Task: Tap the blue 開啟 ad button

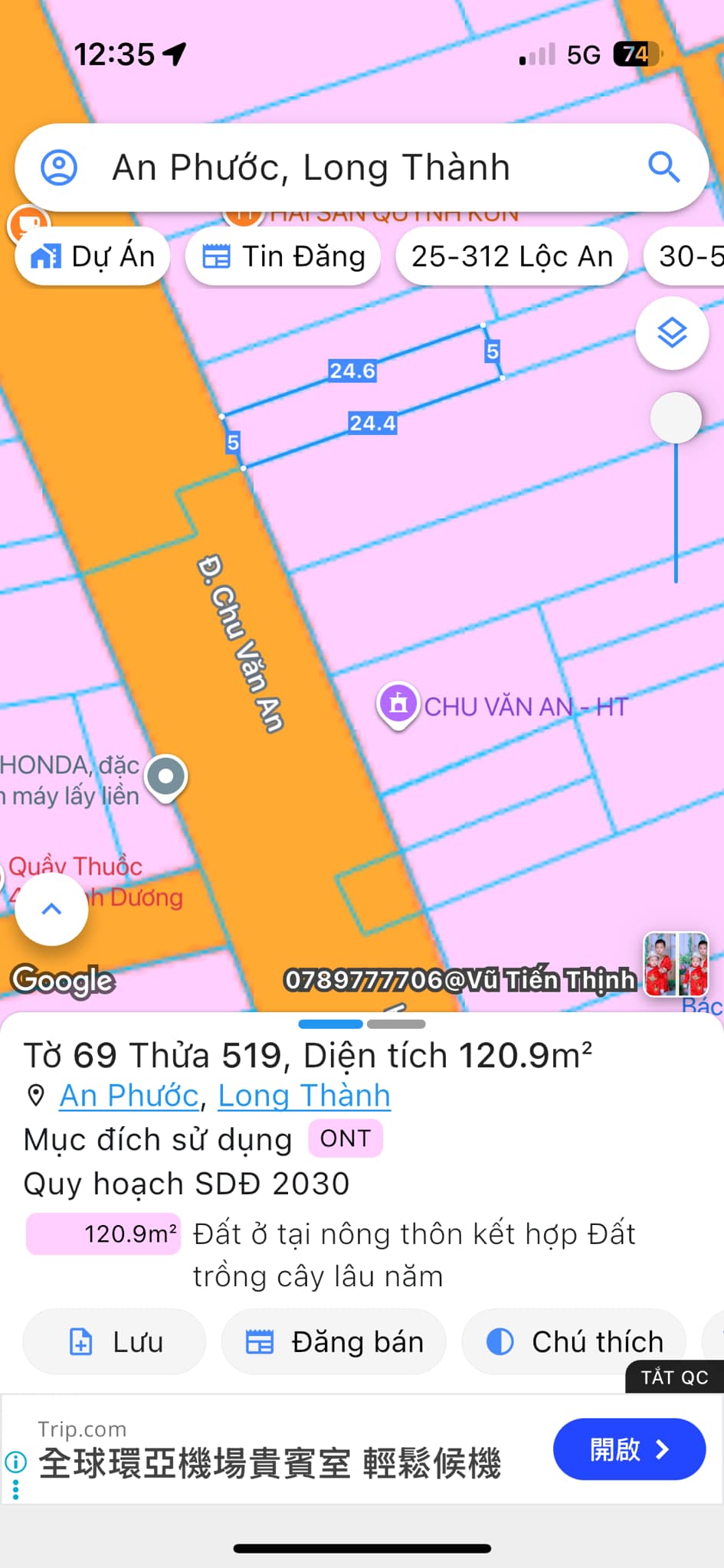Action: coord(629,1449)
